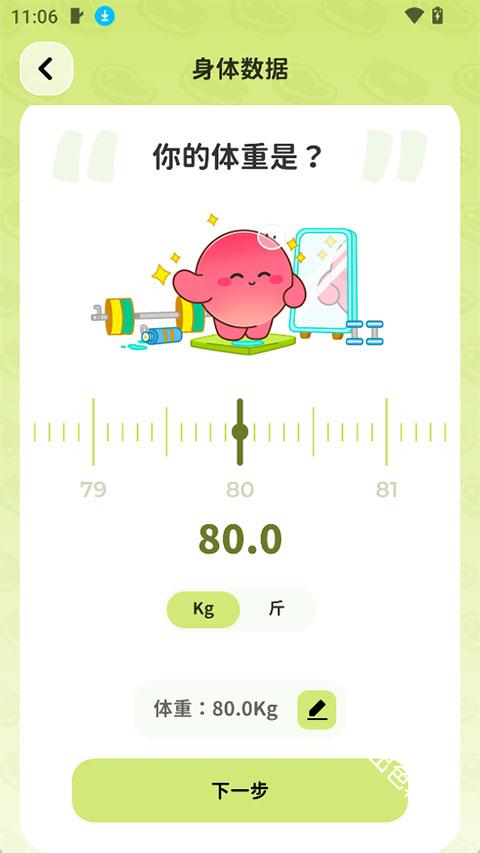
Task: Switch weight unit to 斤
Action: pos(276,609)
